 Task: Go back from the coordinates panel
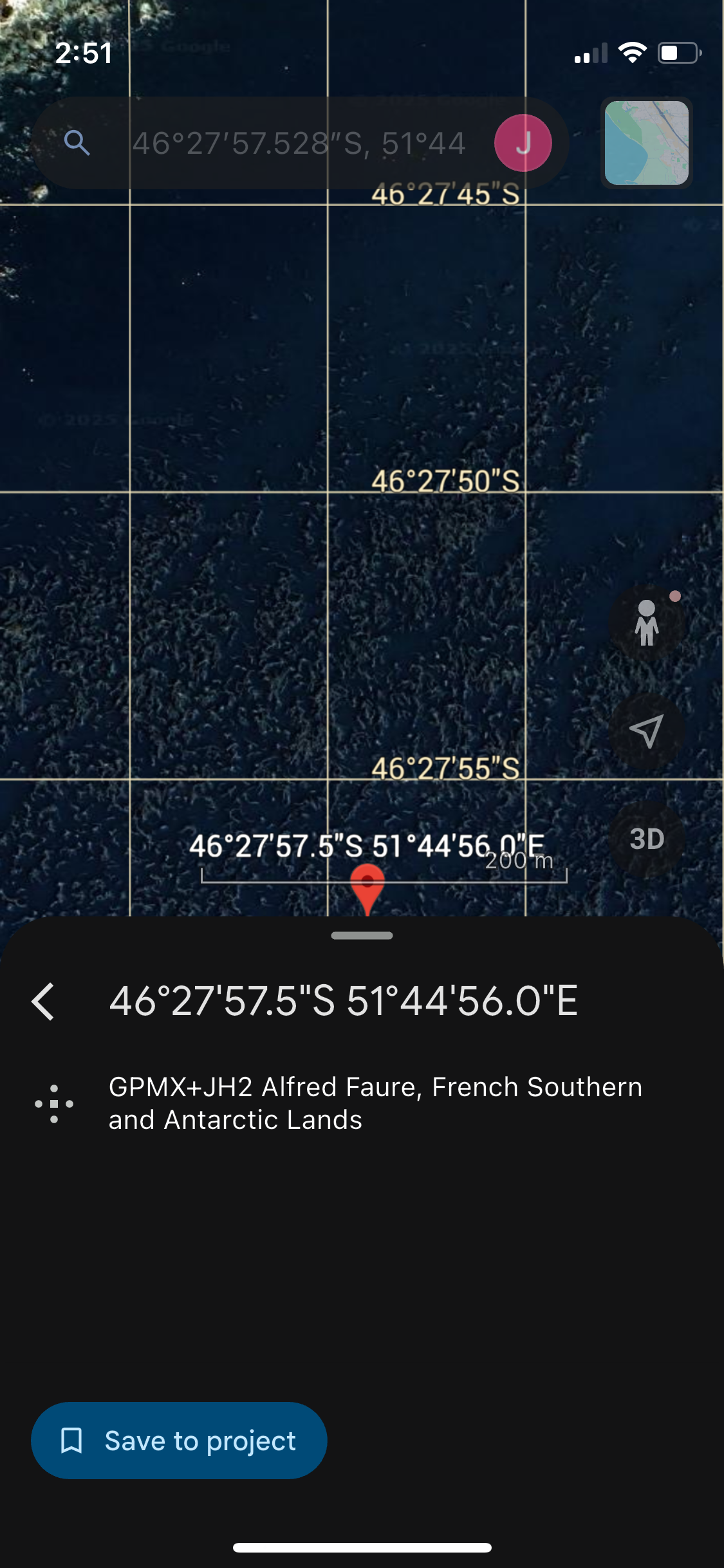point(44,1002)
